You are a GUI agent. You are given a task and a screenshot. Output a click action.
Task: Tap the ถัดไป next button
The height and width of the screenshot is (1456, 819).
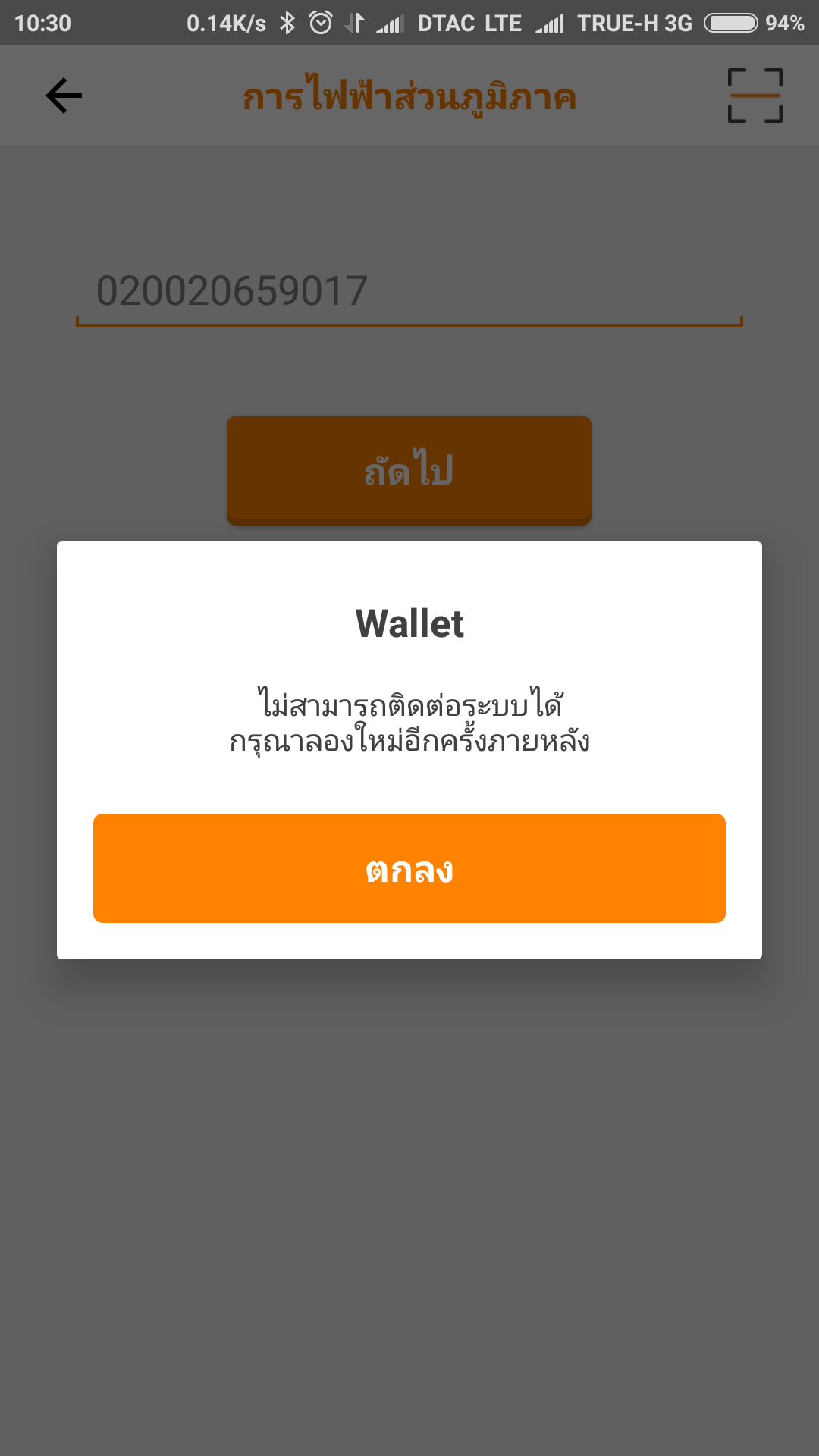pyautogui.click(x=409, y=470)
